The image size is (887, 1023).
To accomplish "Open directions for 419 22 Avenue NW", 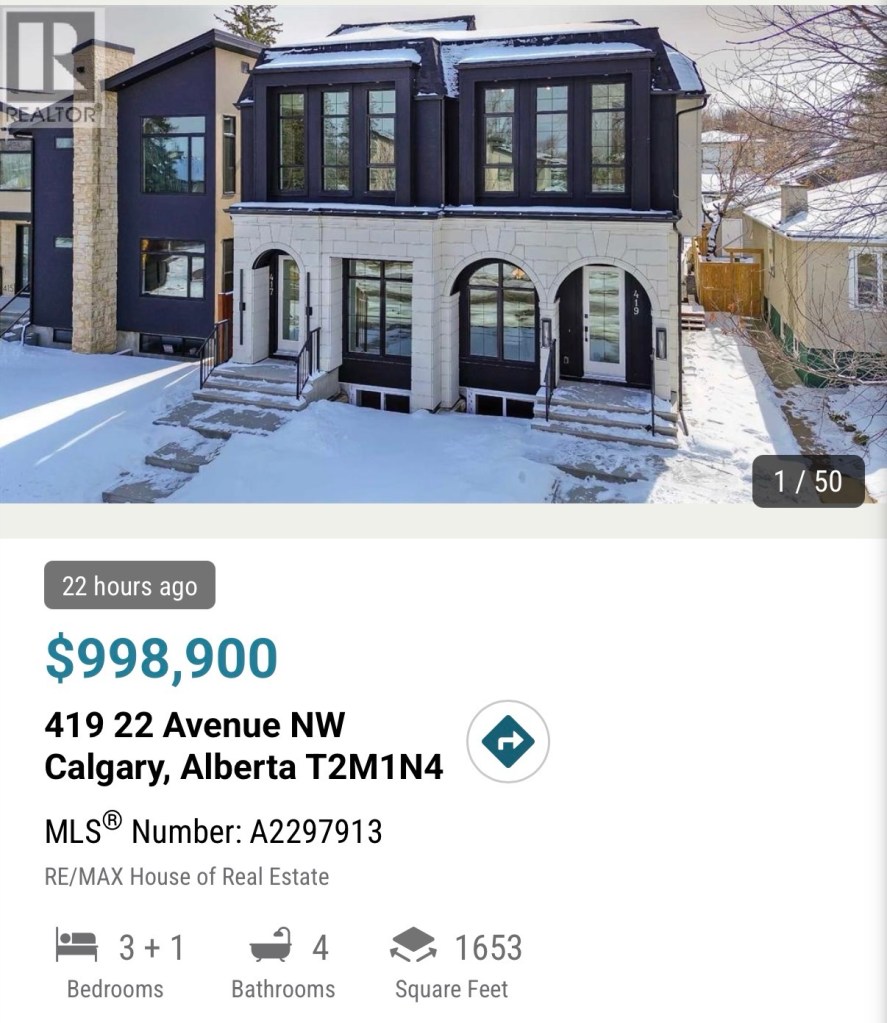I will point(508,741).
